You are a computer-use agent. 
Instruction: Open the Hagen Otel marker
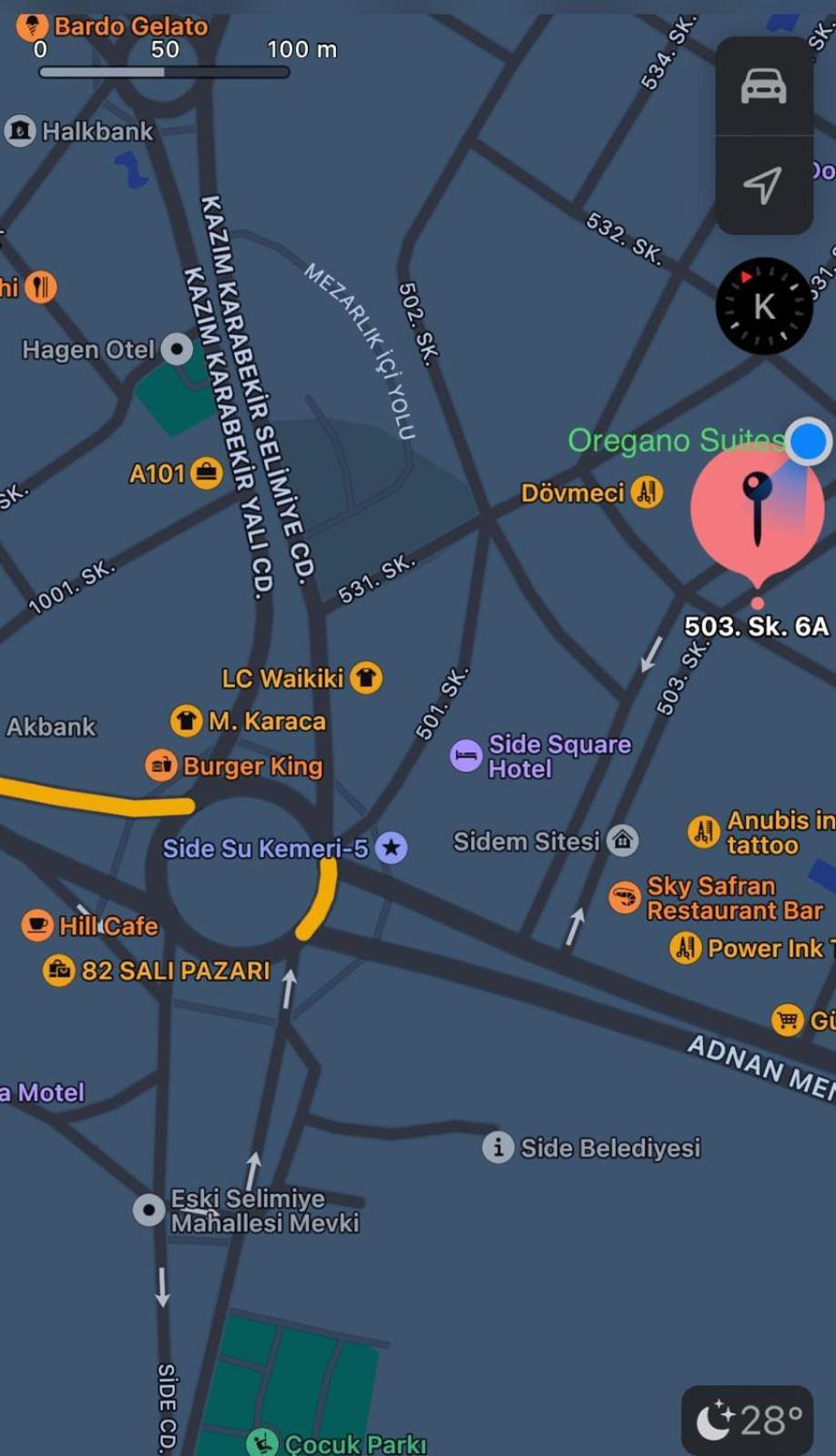pos(177,349)
